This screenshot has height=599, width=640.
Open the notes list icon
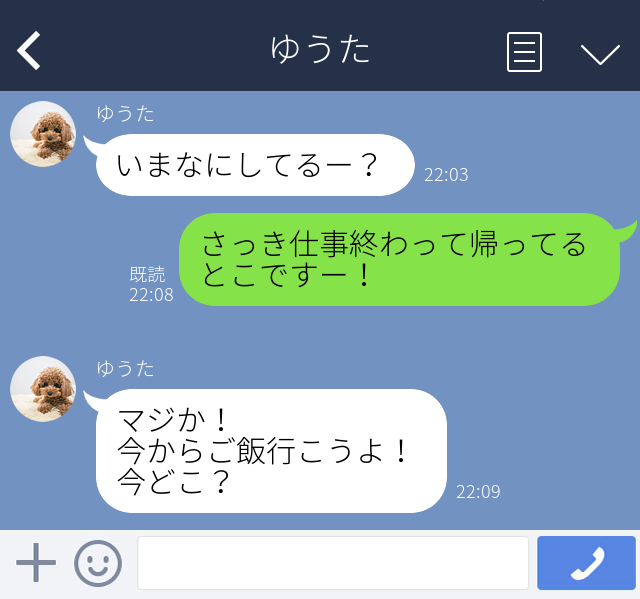click(524, 51)
